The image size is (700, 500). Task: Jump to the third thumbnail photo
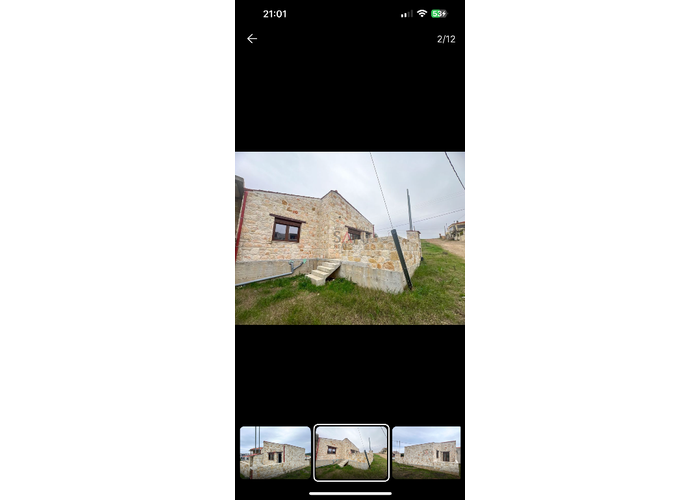pyautogui.click(x=426, y=452)
